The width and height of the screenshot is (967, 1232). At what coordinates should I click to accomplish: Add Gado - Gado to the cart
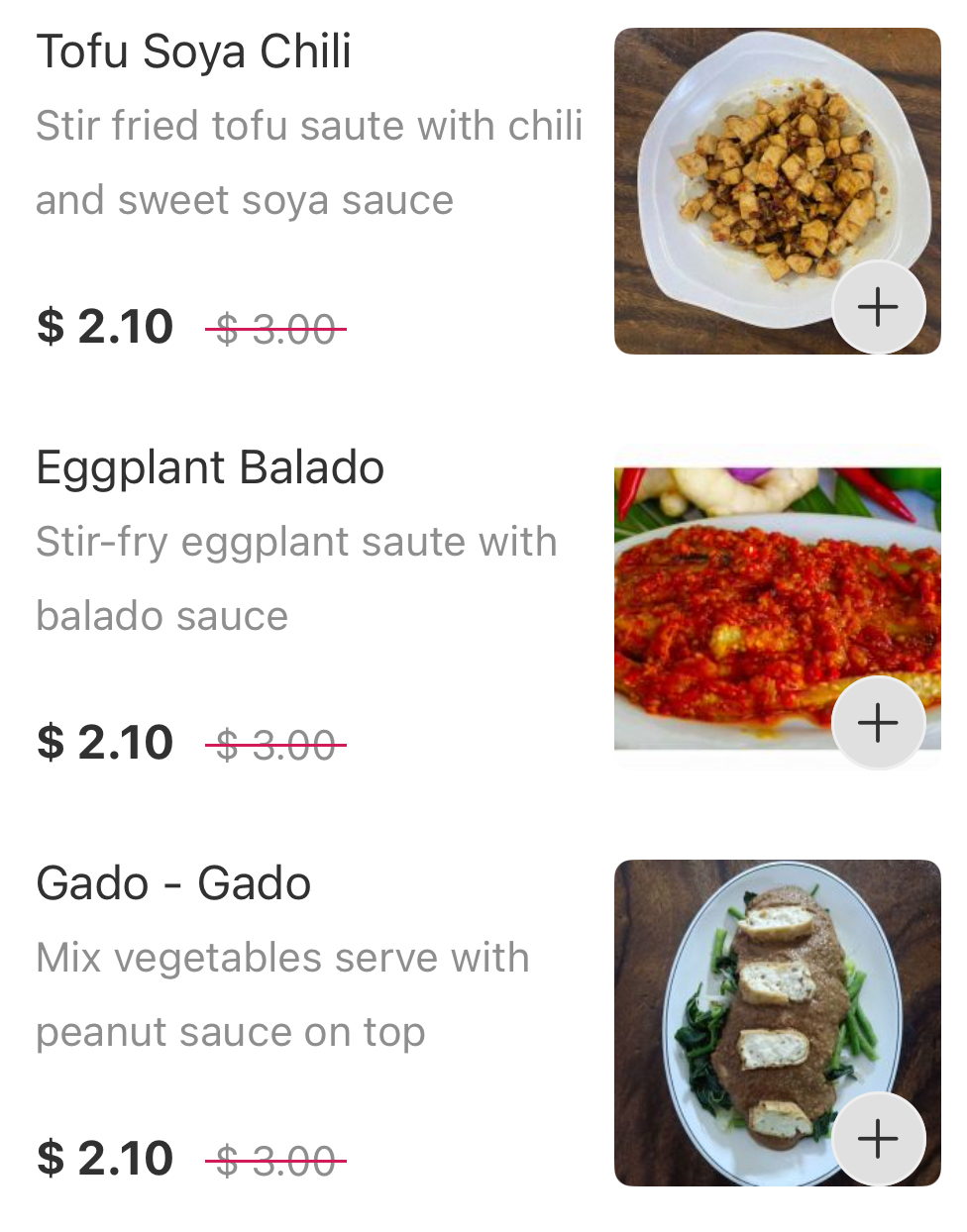pyautogui.click(x=878, y=1139)
